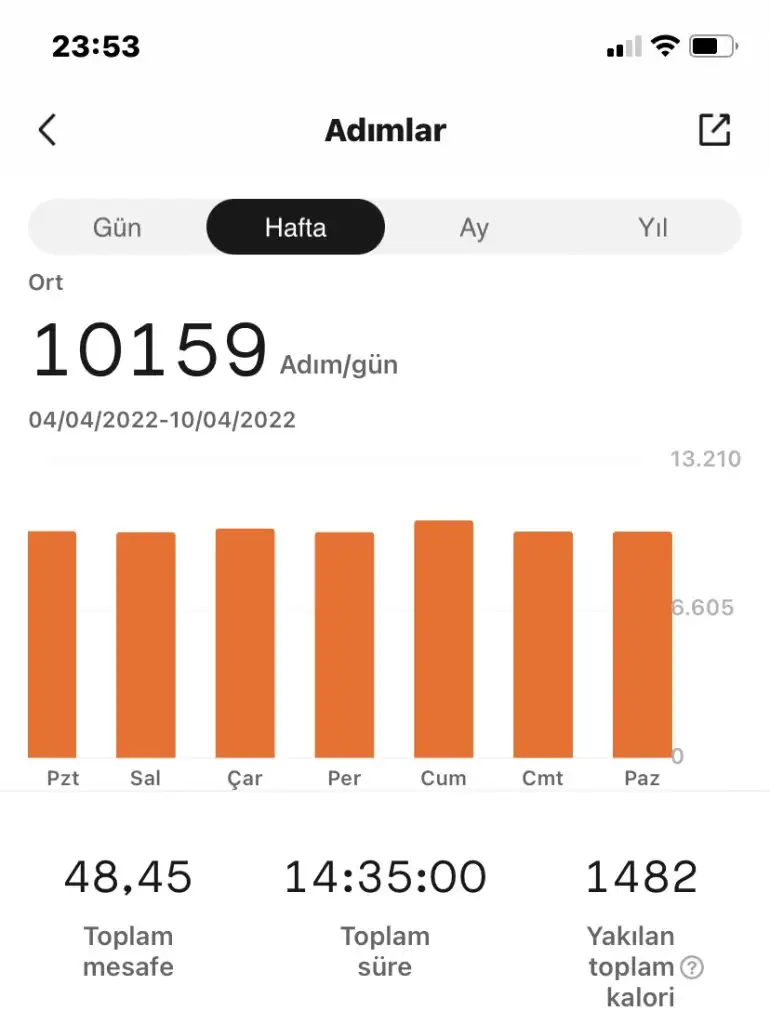Select the Cum bar in the chart
770x1024 pixels.
[x=443, y=640]
